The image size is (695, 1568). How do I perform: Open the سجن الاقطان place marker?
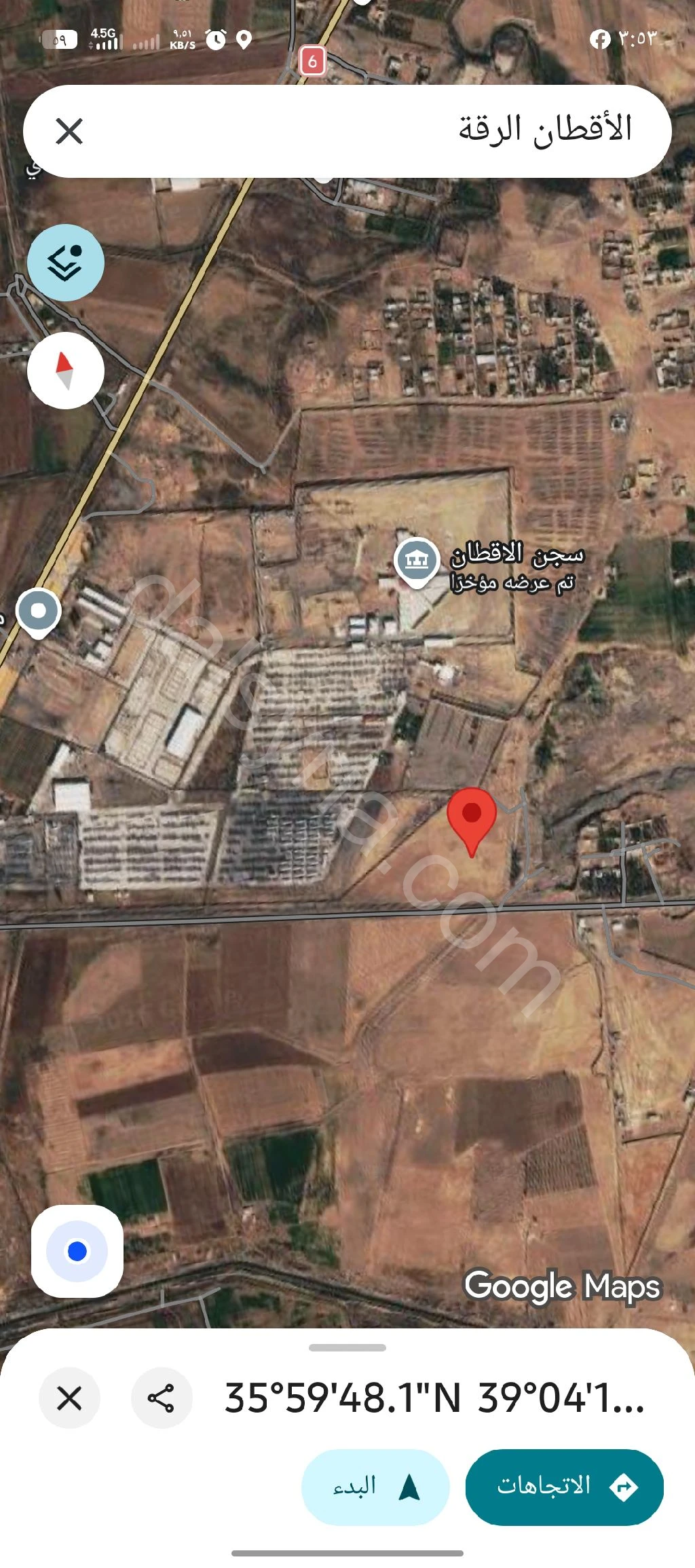(416, 561)
